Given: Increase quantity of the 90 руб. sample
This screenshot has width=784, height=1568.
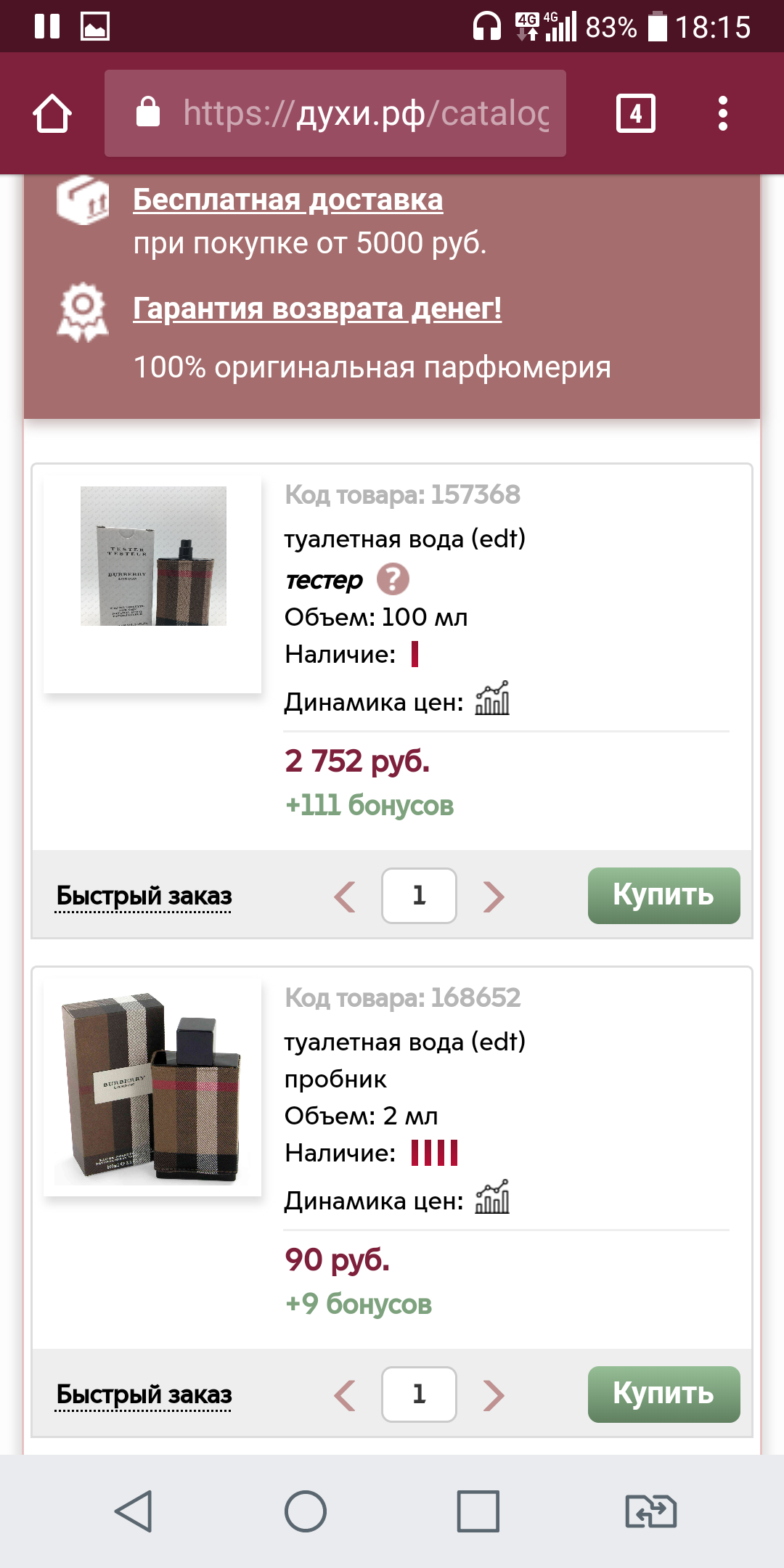Looking at the screenshot, I should point(494,1395).
